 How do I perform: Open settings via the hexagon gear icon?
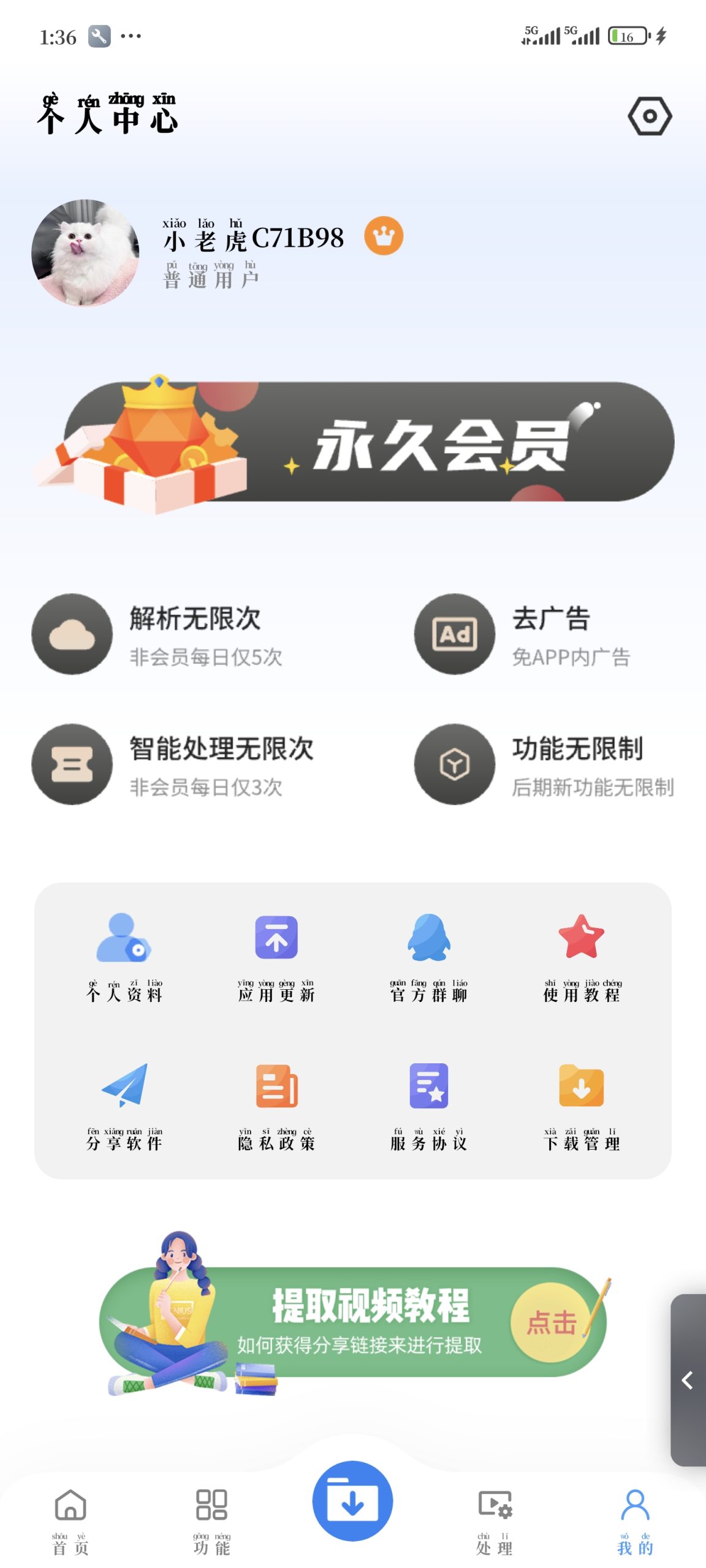pos(650,116)
